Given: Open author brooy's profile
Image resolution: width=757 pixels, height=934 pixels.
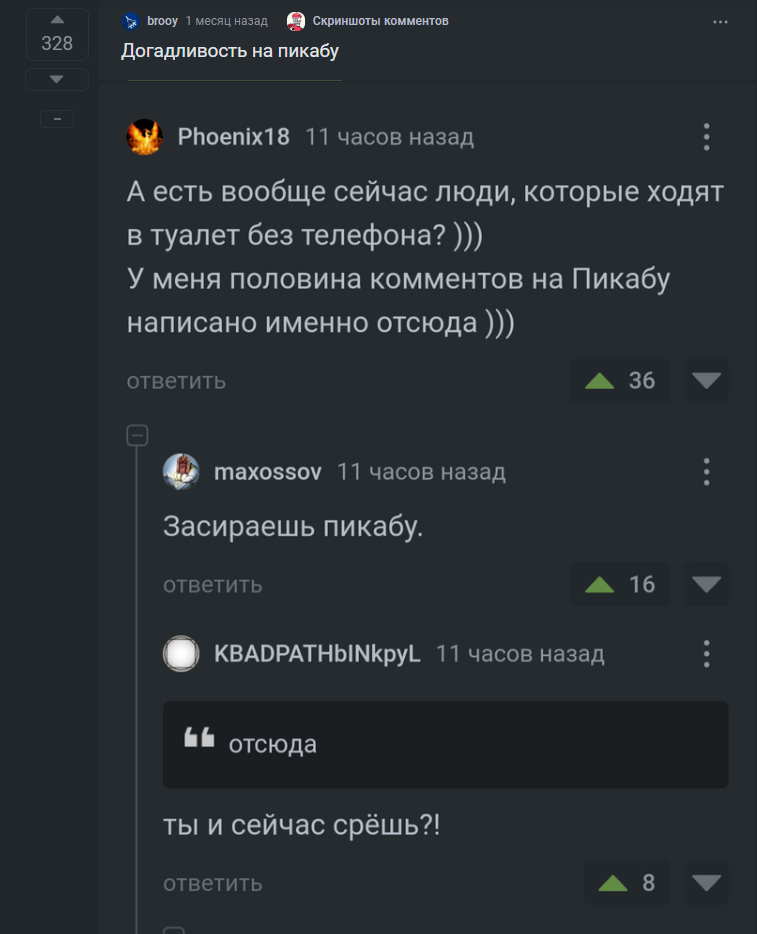Looking at the screenshot, I should tap(161, 21).
